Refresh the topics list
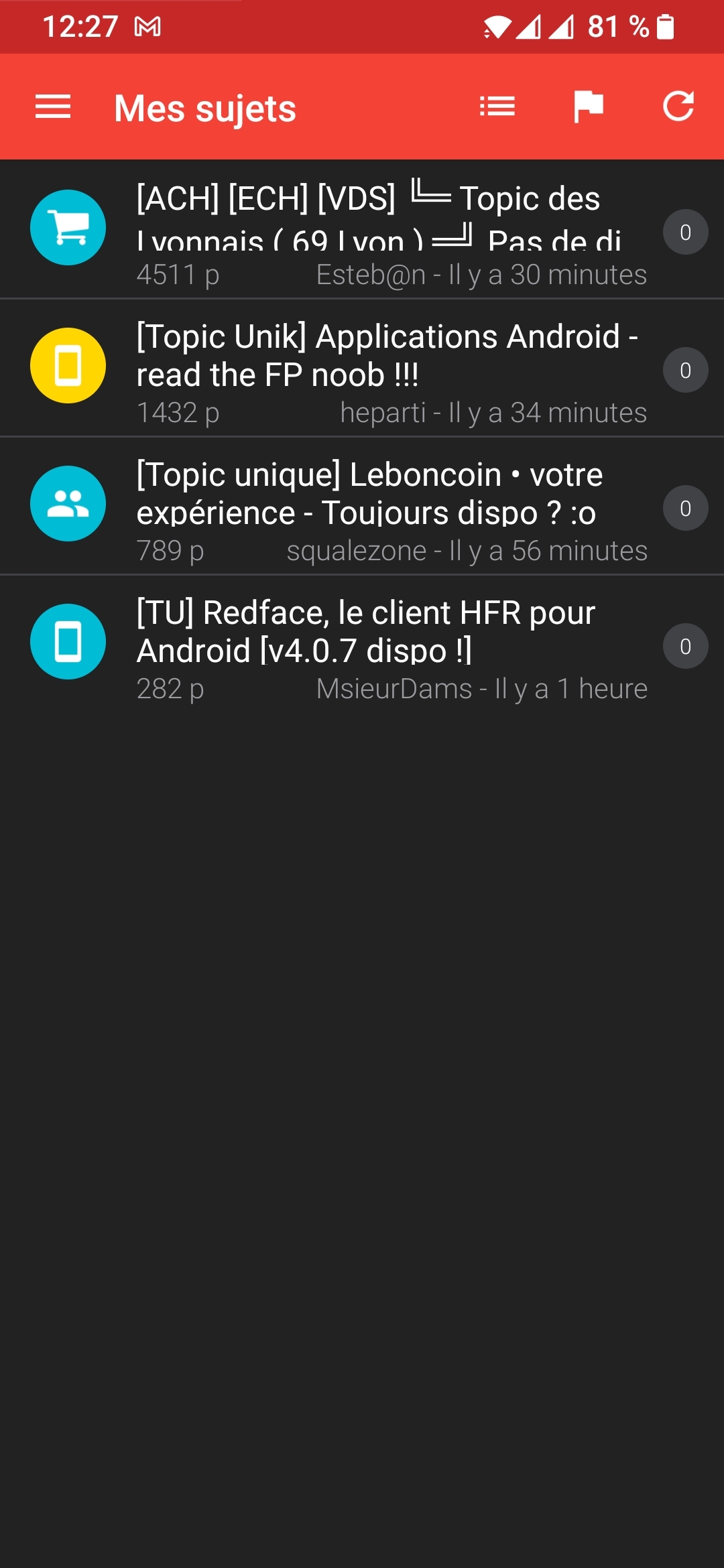 point(678,107)
